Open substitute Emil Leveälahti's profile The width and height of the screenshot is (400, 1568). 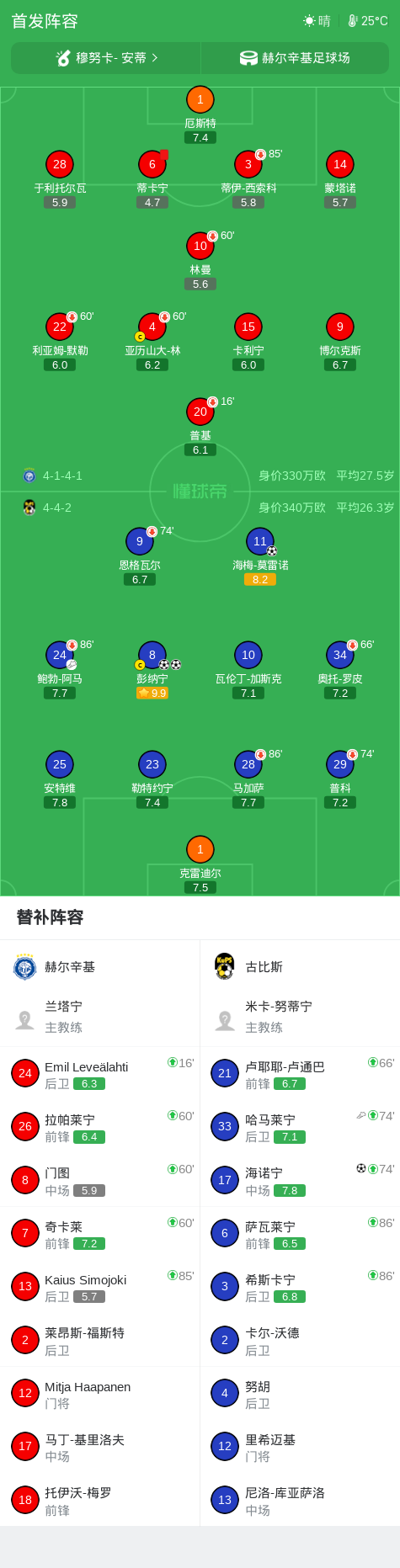(100, 1074)
